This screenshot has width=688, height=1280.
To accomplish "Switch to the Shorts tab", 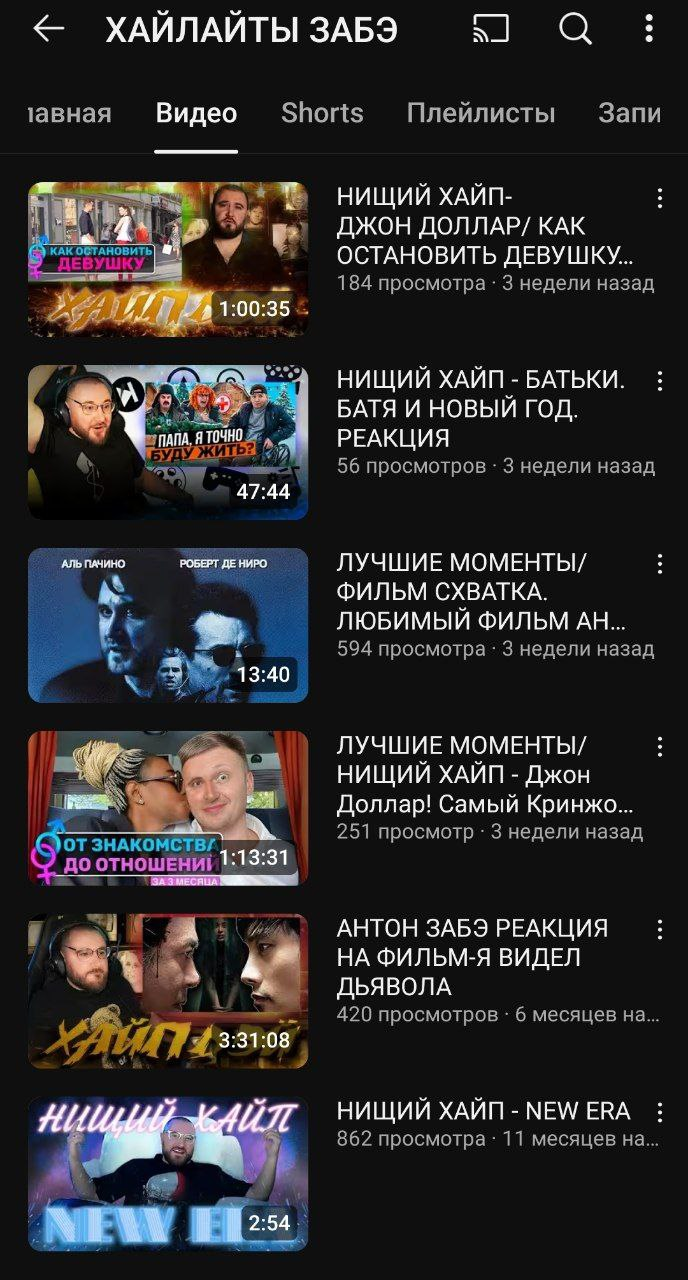I will [x=322, y=113].
